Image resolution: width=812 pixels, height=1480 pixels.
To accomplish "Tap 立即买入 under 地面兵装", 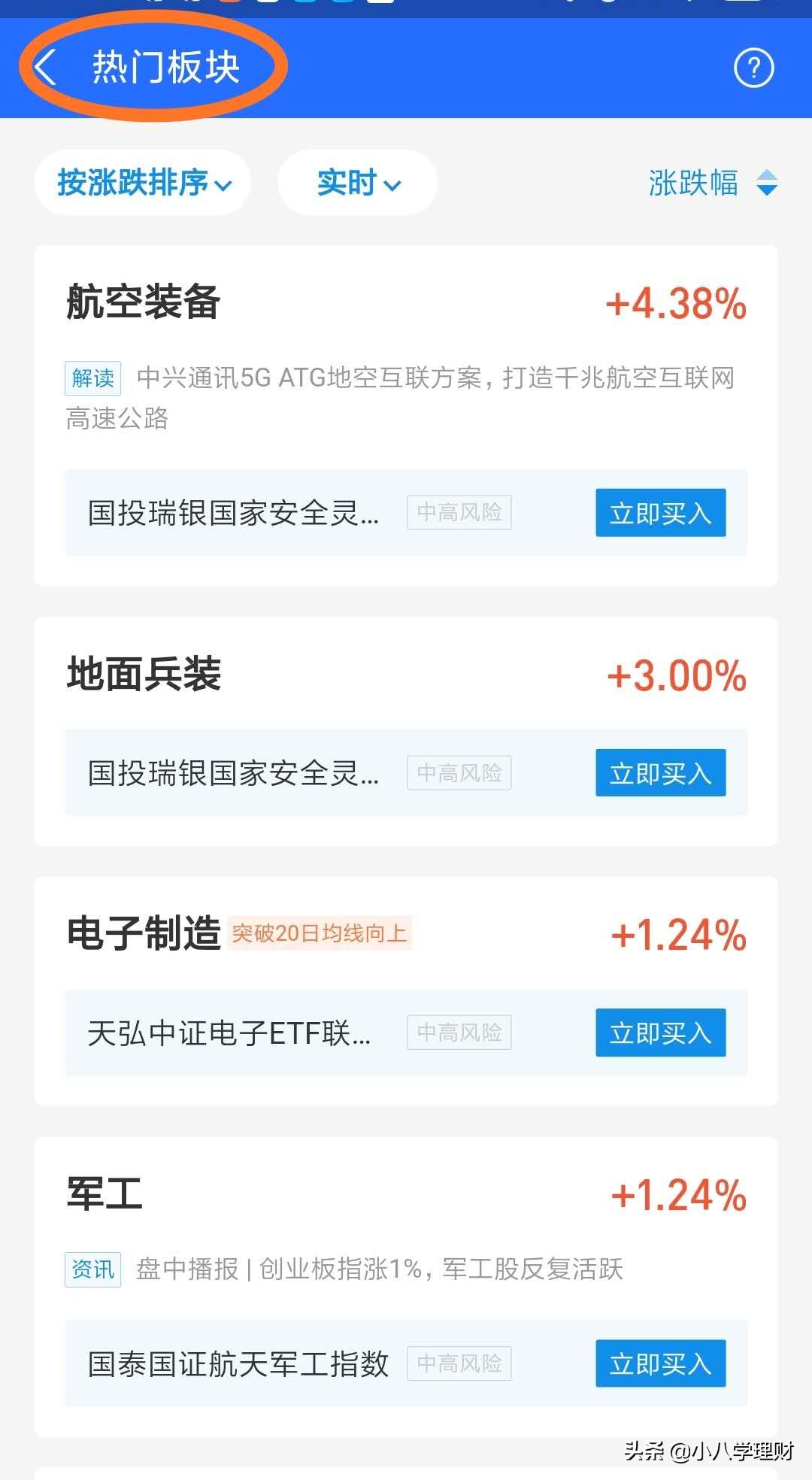I will (660, 772).
